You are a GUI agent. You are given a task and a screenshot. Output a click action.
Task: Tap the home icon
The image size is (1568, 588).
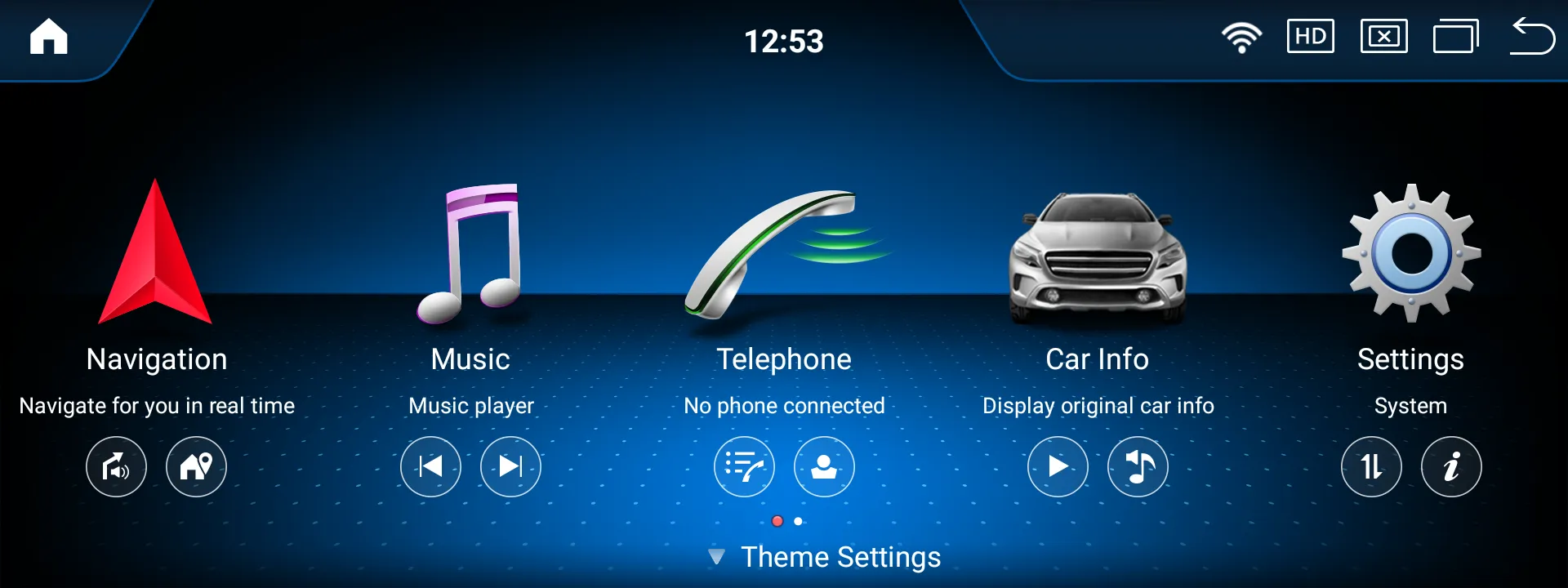coord(49,37)
